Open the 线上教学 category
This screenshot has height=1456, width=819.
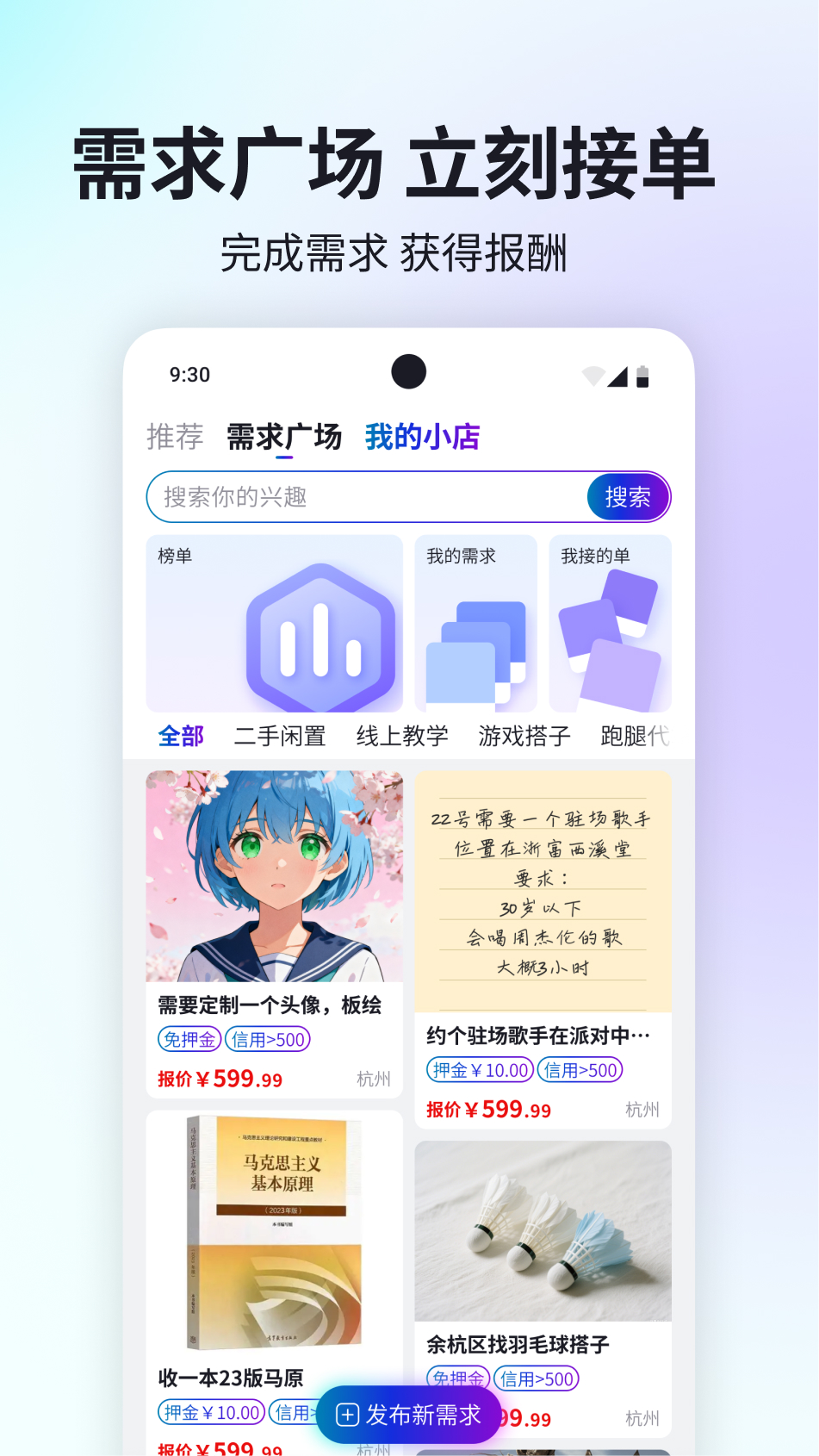point(402,737)
